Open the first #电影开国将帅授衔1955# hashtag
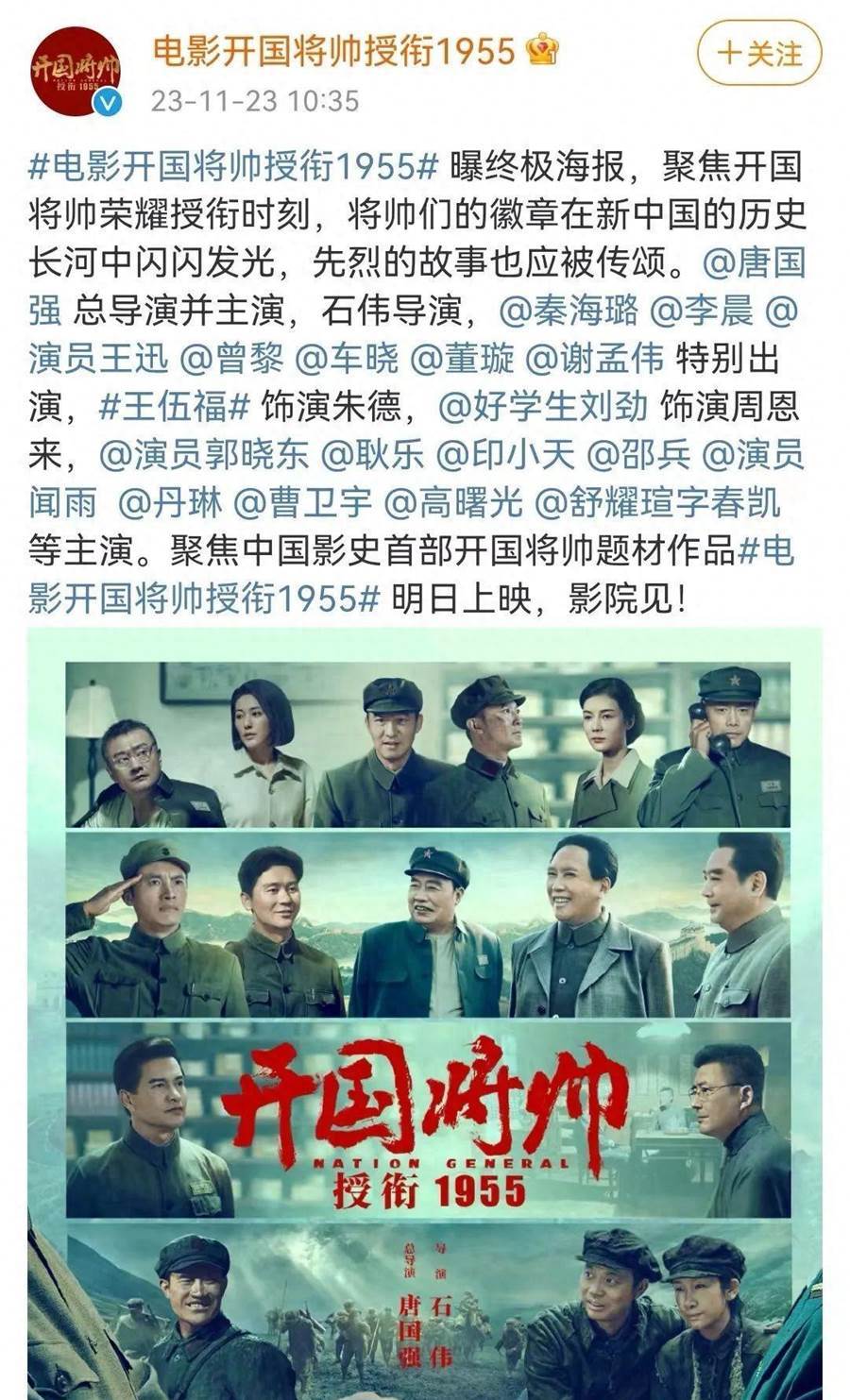Screen dimensions: 850x1400 coord(234,166)
